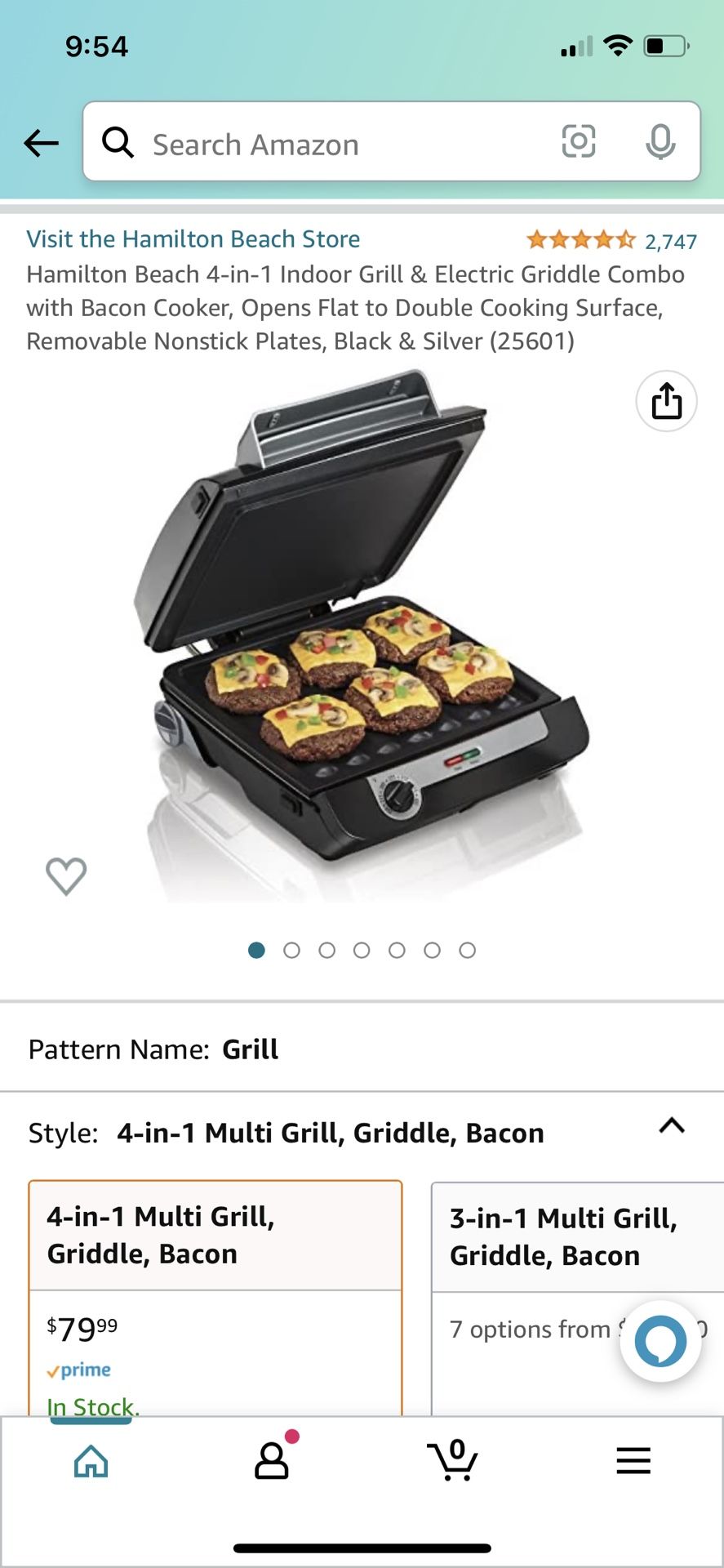Screen dimensions: 724x1568
Task: Share this product
Action: pos(666,401)
